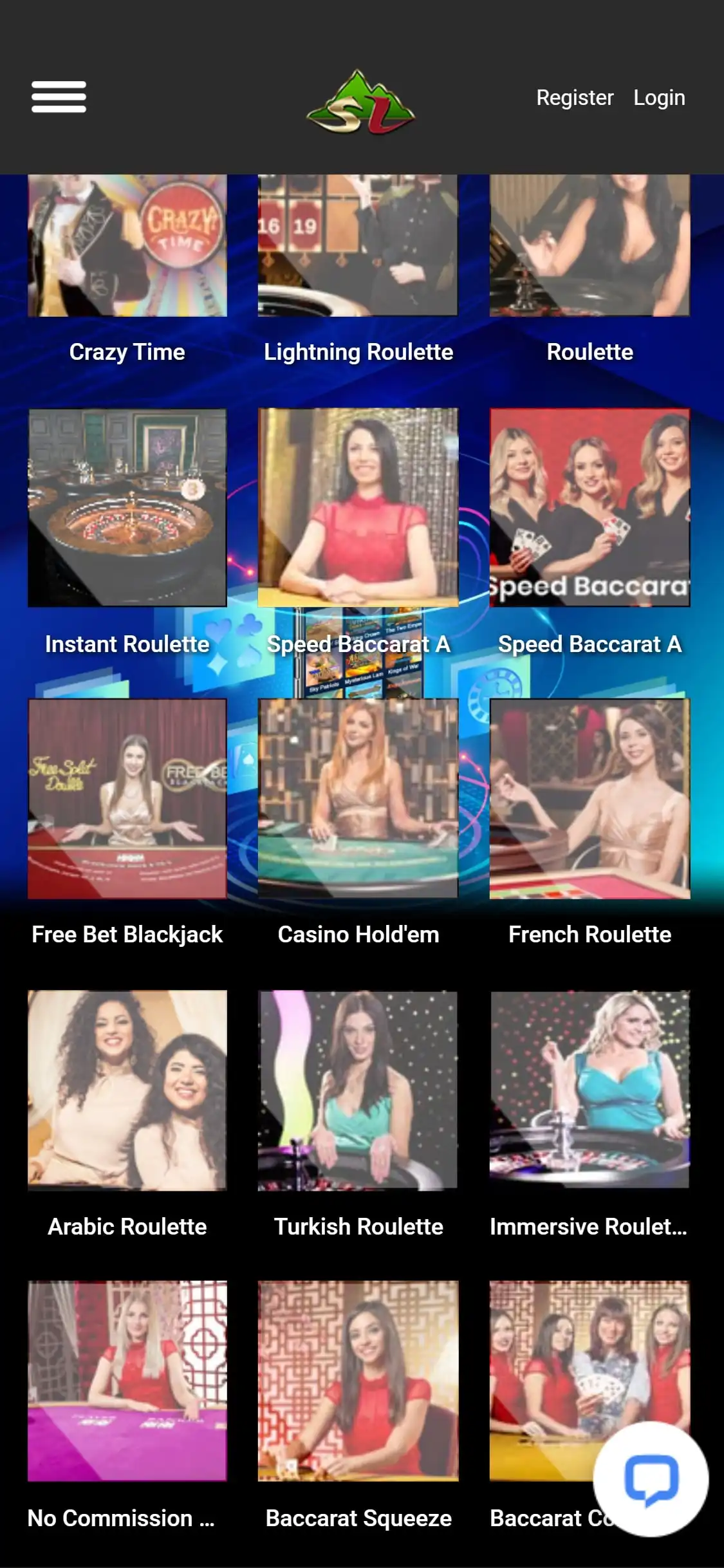Viewport: 724px width, 1568px height.
Task: Open No Commission game tile
Action: pos(127,1381)
